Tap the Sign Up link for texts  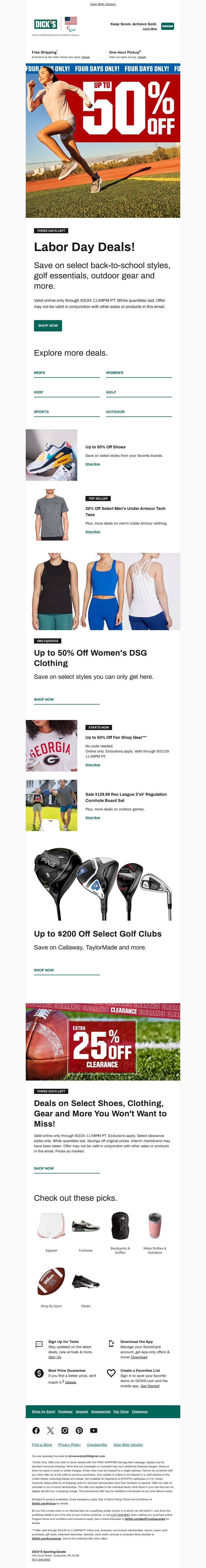[55, 1357]
